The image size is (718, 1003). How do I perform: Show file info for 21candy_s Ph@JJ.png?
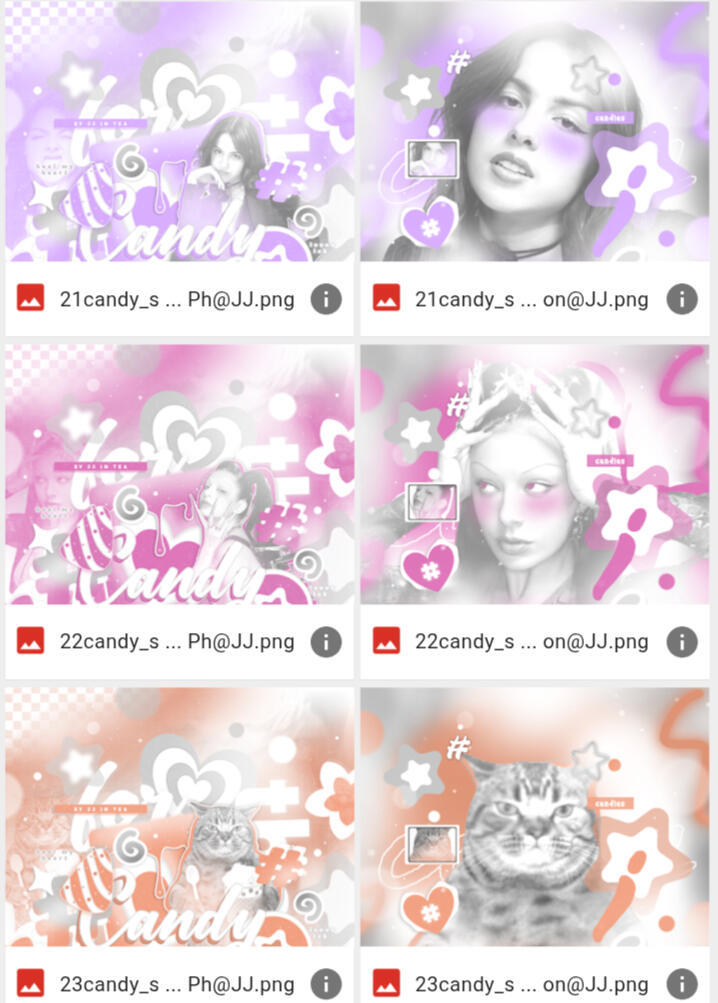[x=326, y=299]
